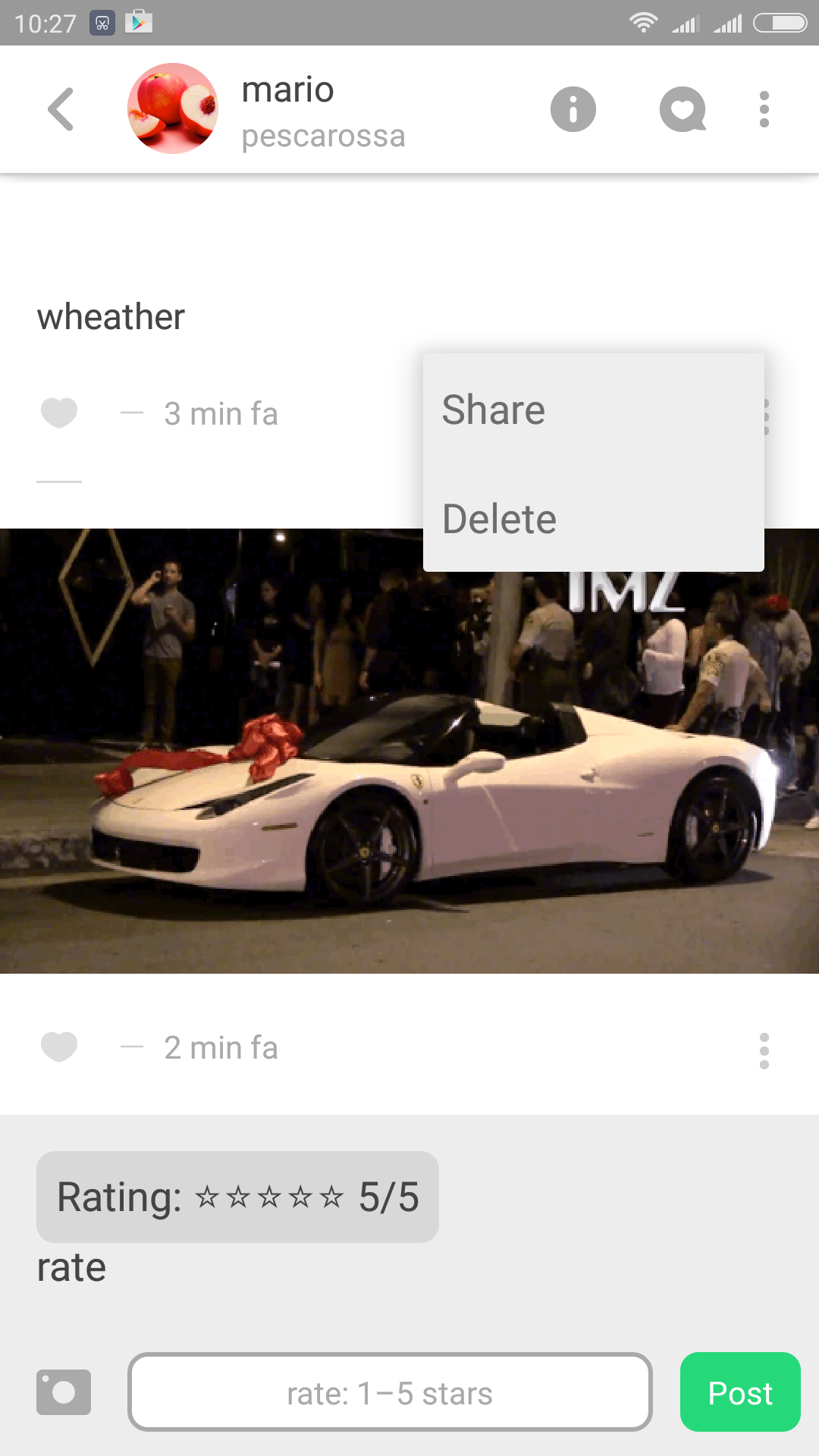This screenshot has width=819, height=1456.
Task: Attach a photo with the camera icon
Action: [64, 1392]
